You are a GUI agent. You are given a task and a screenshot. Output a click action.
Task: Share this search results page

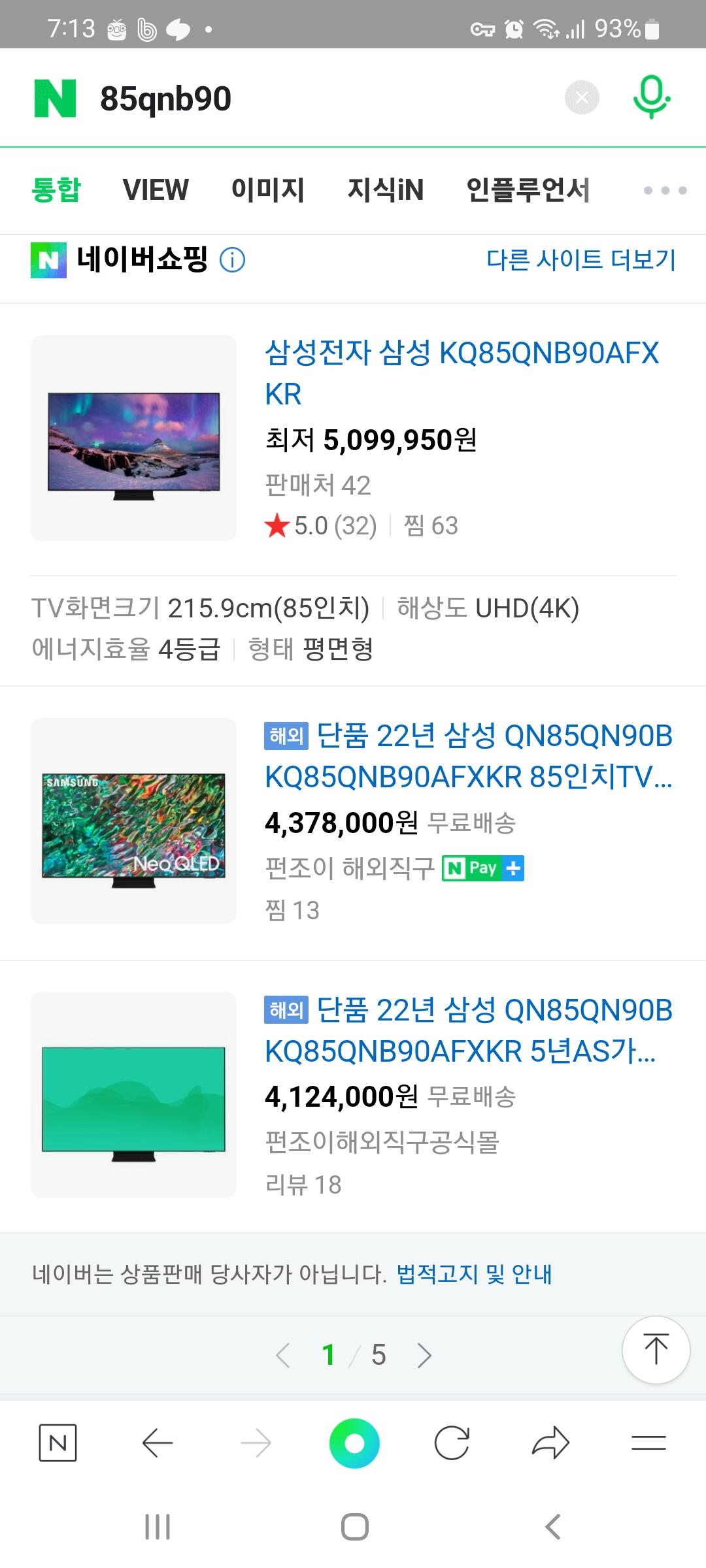tap(550, 1443)
